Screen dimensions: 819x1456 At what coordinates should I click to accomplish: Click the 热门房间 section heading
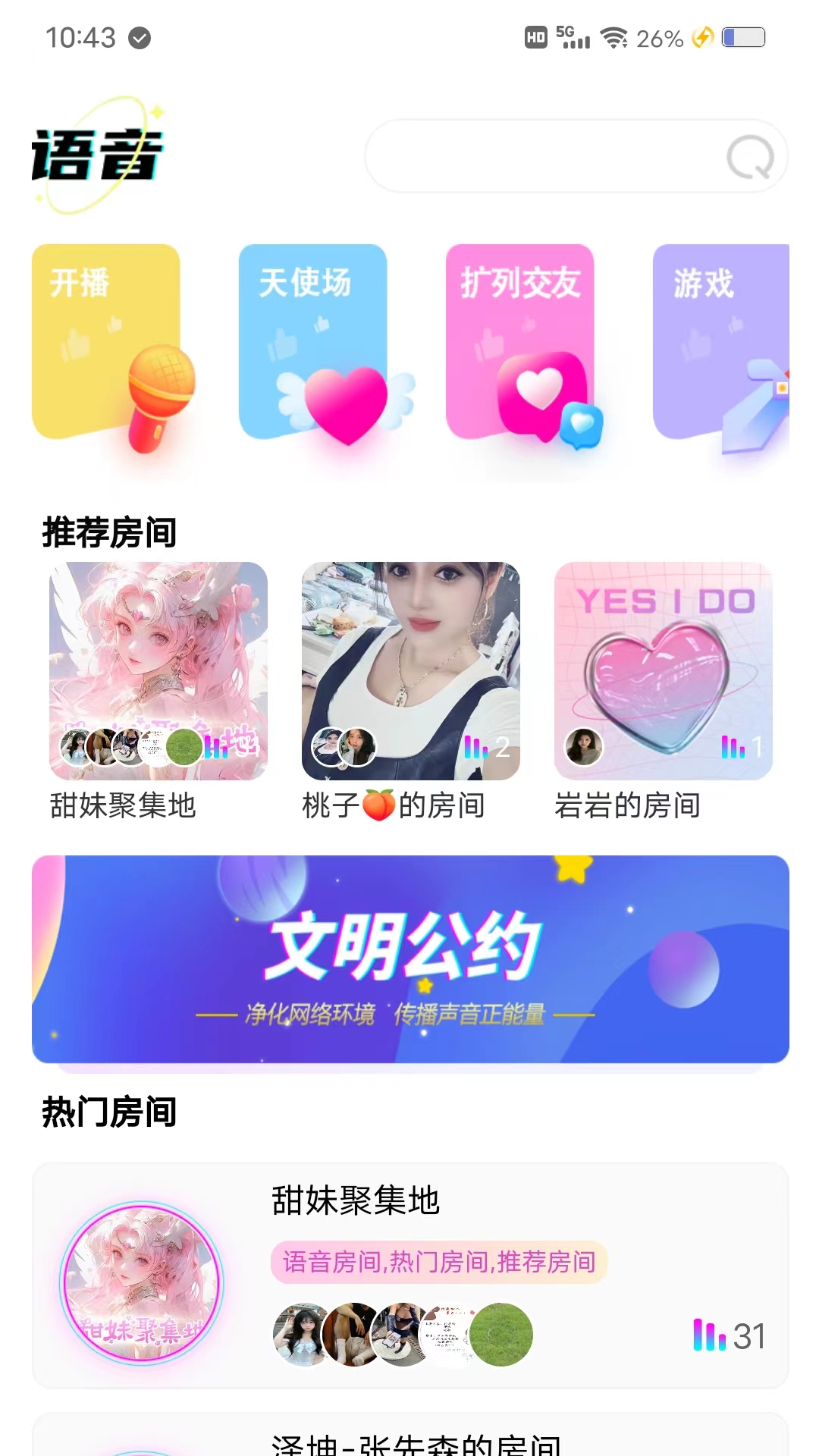(106, 1113)
